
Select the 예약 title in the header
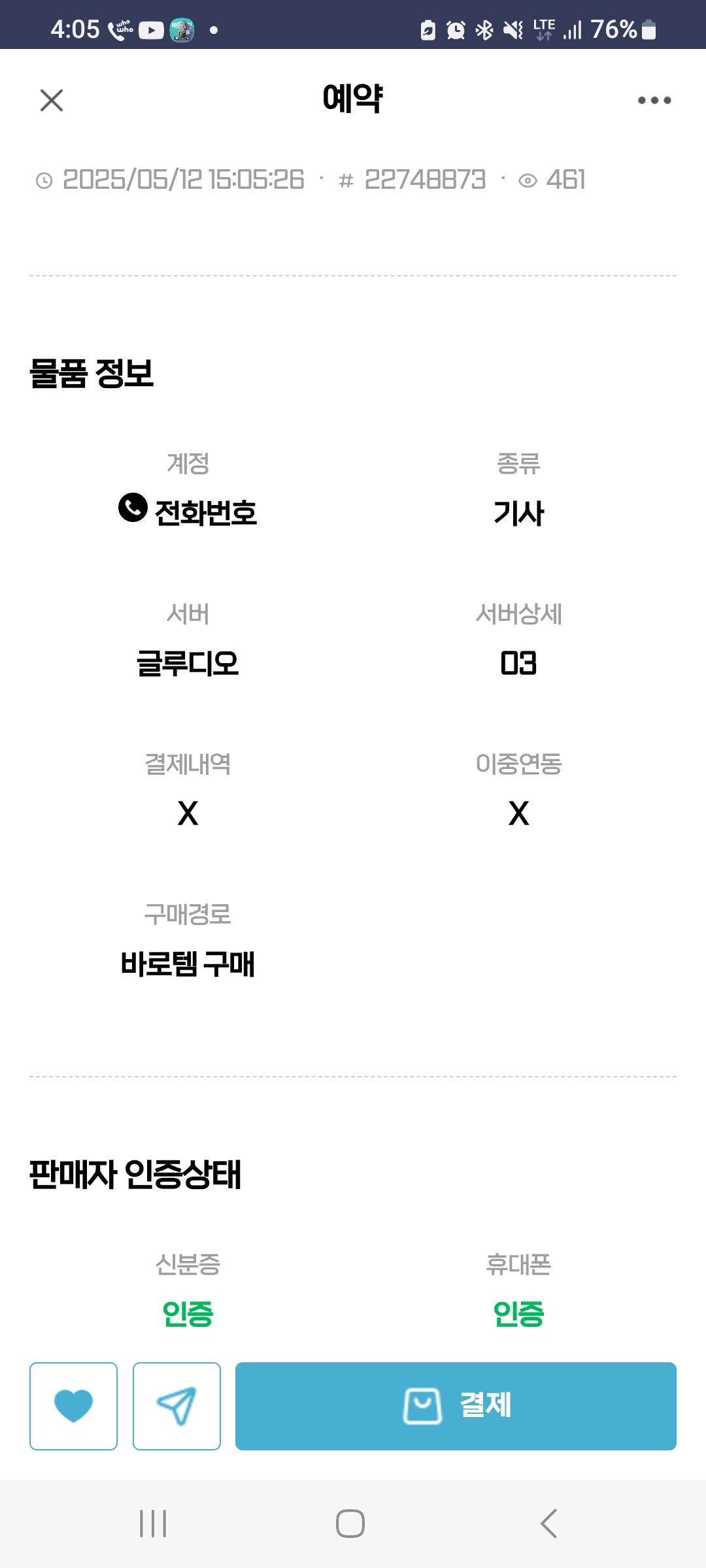[353, 100]
